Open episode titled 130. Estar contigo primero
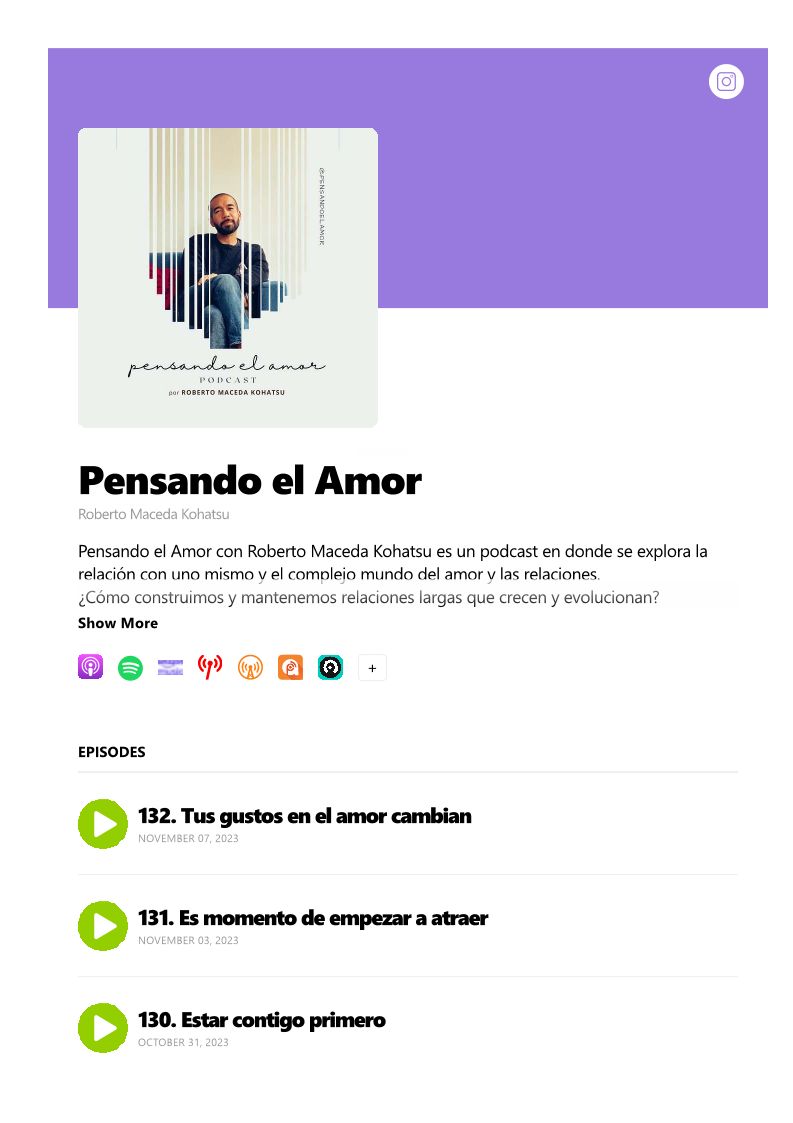The height and width of the screenshot is (1123, 793). point(261,1020)
